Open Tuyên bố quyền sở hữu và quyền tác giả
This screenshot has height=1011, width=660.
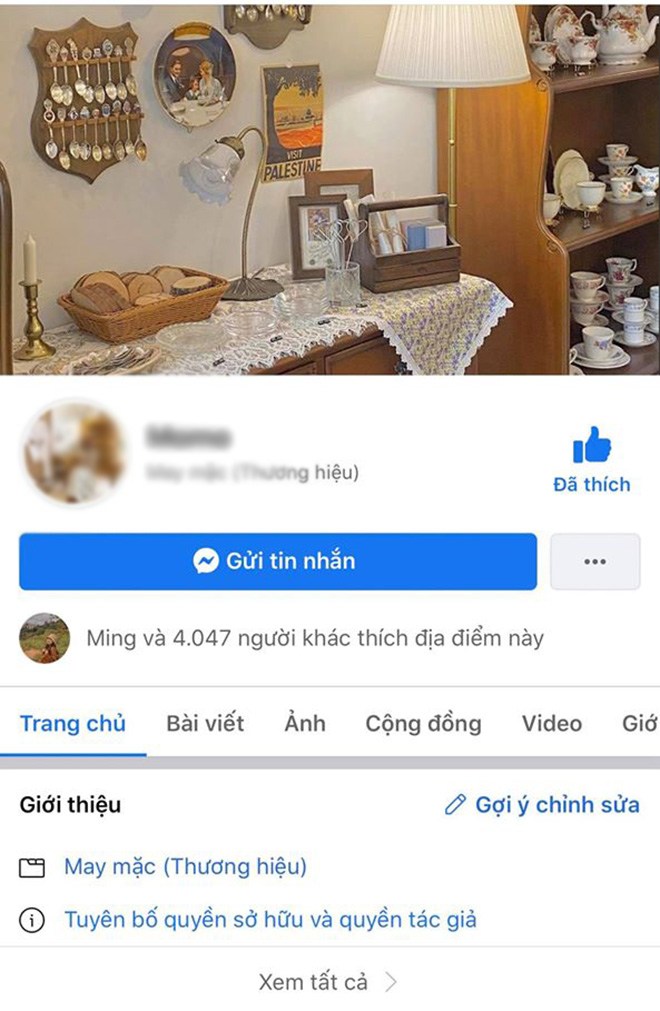tap(270, 920)
